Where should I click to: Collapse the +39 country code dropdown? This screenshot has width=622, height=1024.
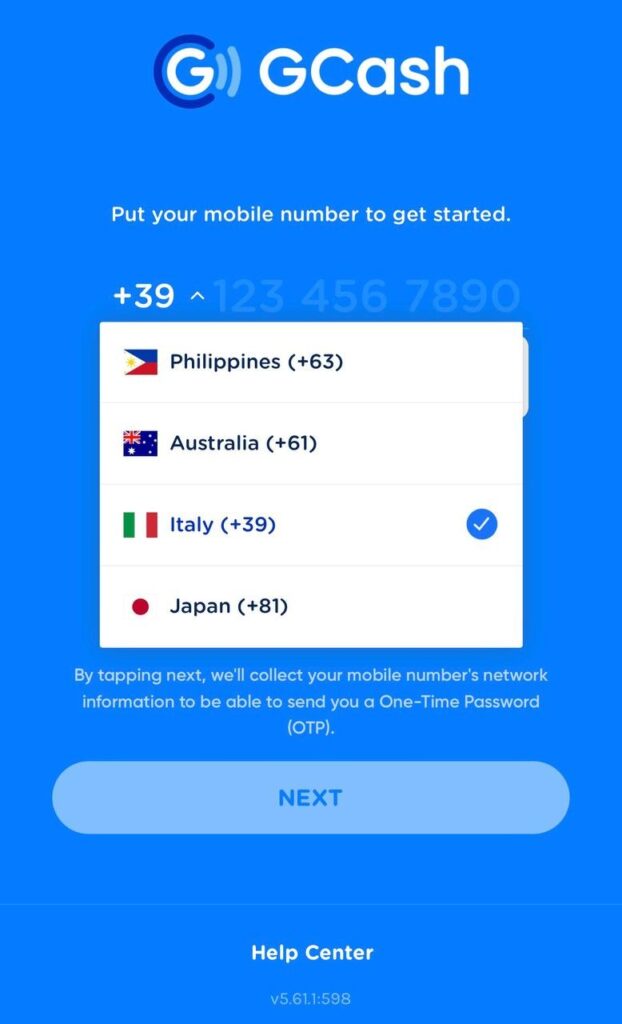[159, 295]
